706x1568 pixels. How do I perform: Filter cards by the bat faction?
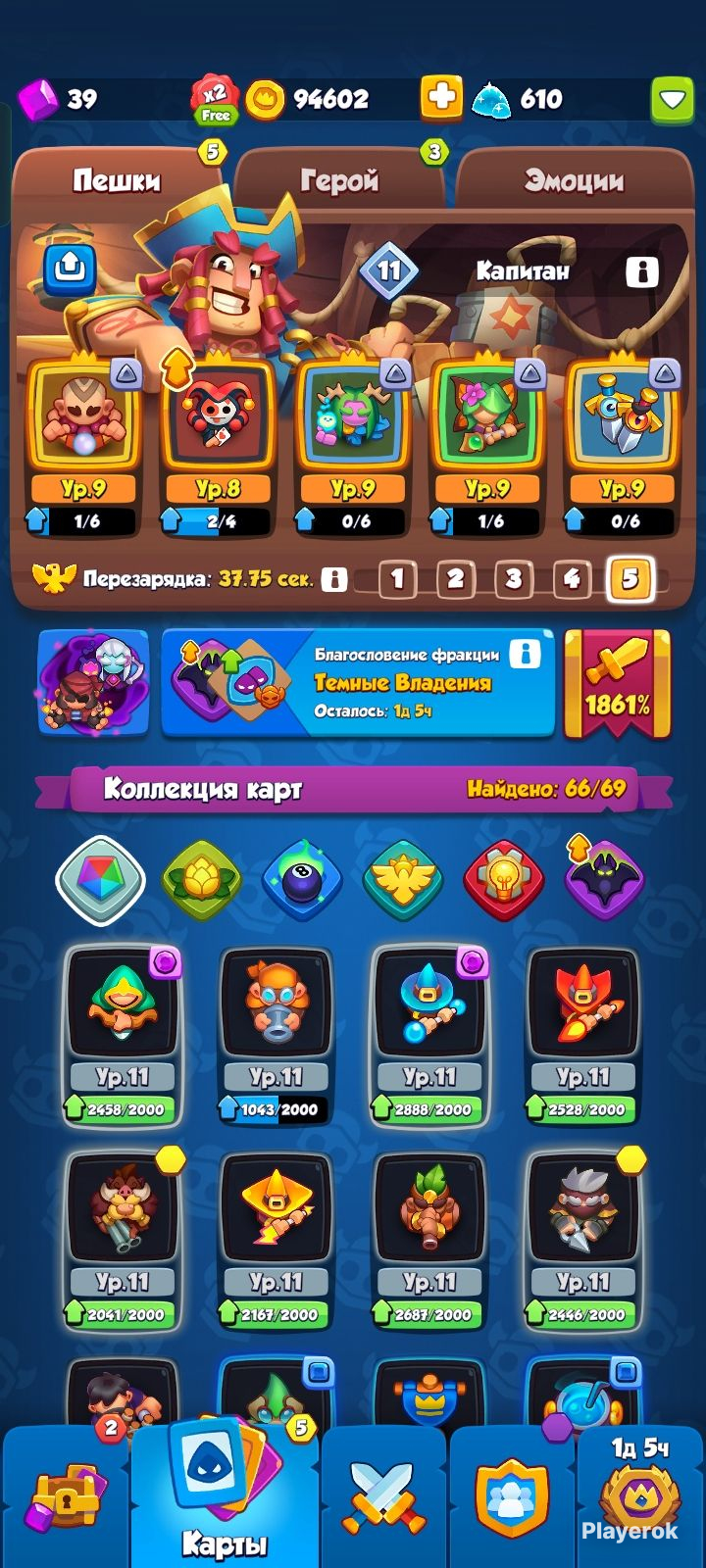[604, 879]
